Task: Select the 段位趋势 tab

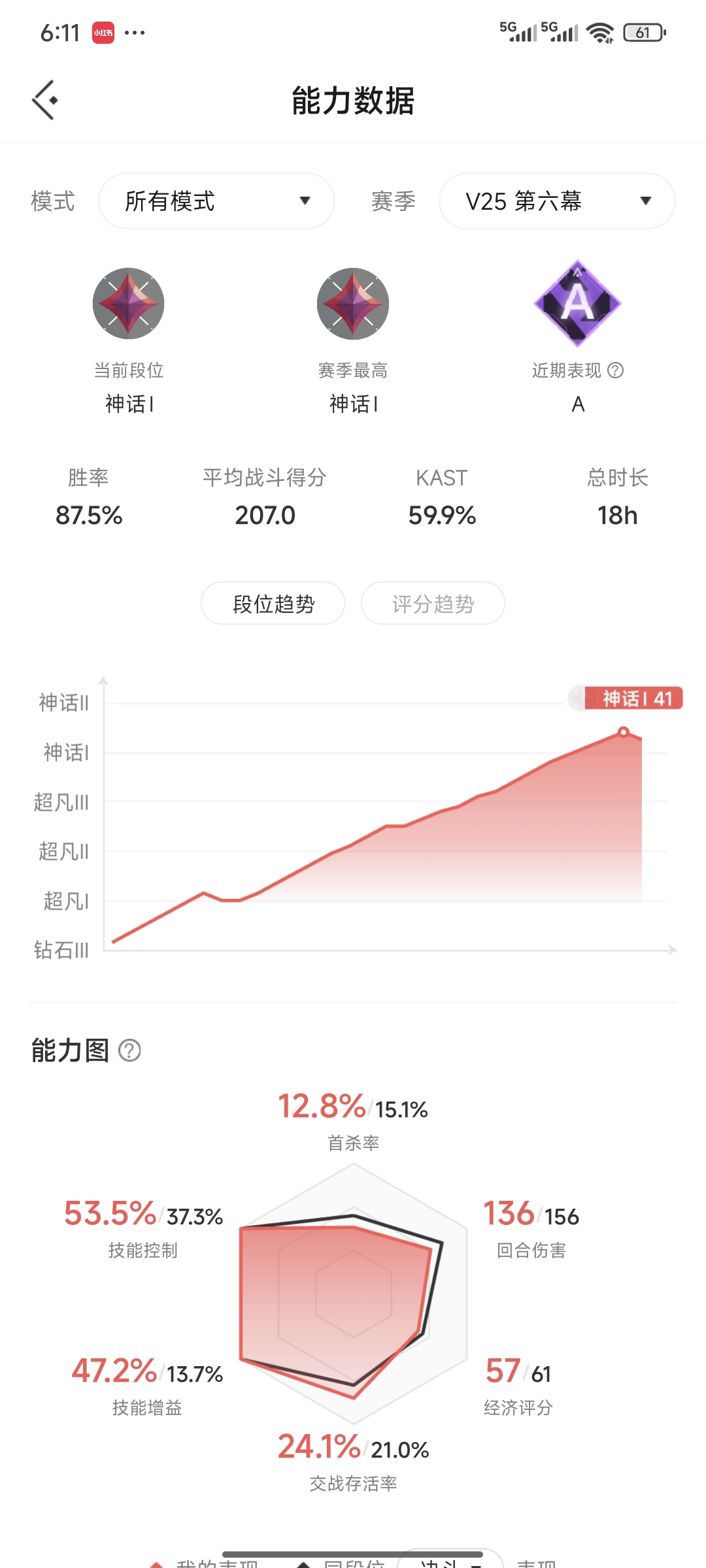Action: (x=273, y=603)
